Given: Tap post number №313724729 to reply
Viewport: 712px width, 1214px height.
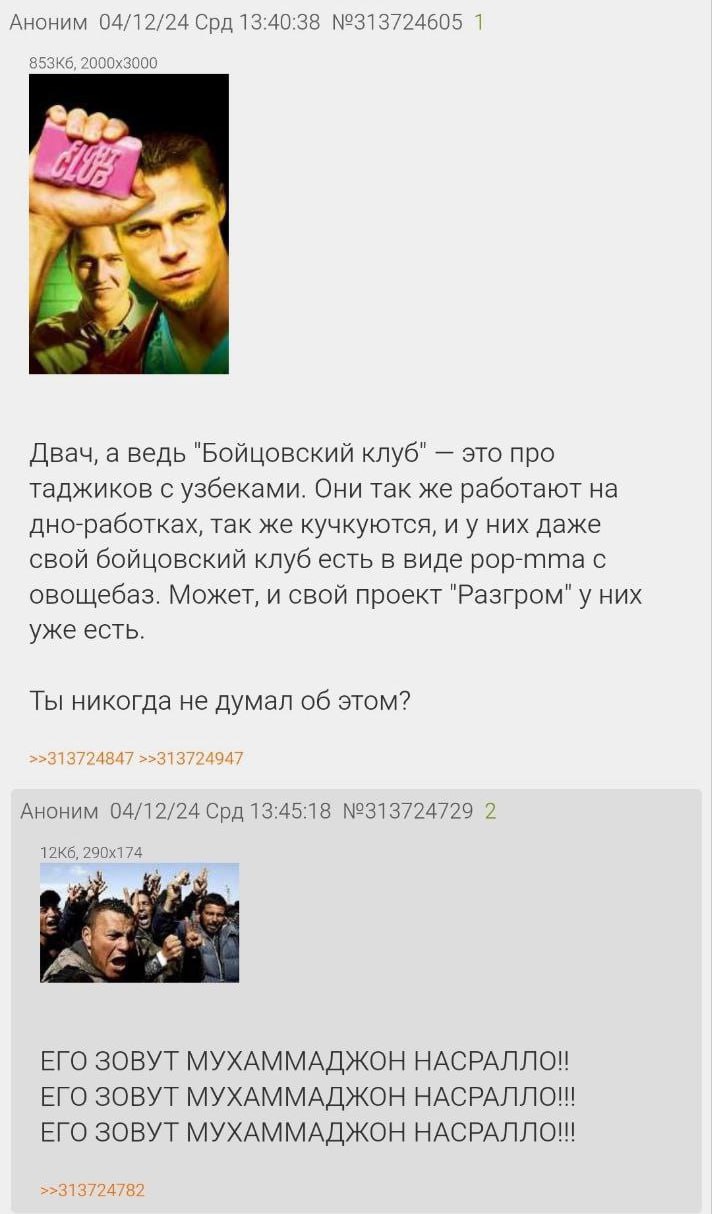Looking at the screenshot, I should tap(407, 811).
